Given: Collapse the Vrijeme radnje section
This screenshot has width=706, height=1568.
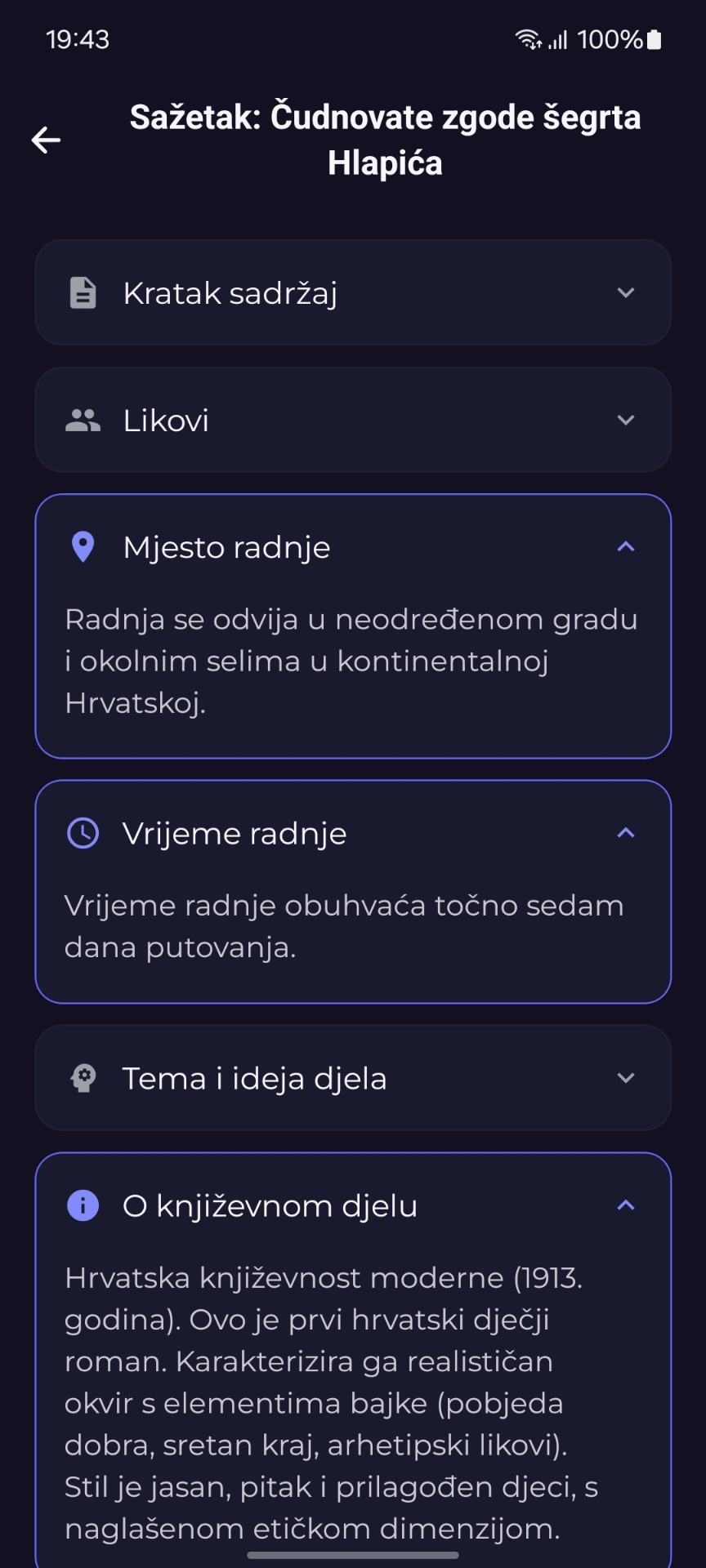Looking at the screenshot, I should (625, 833).
